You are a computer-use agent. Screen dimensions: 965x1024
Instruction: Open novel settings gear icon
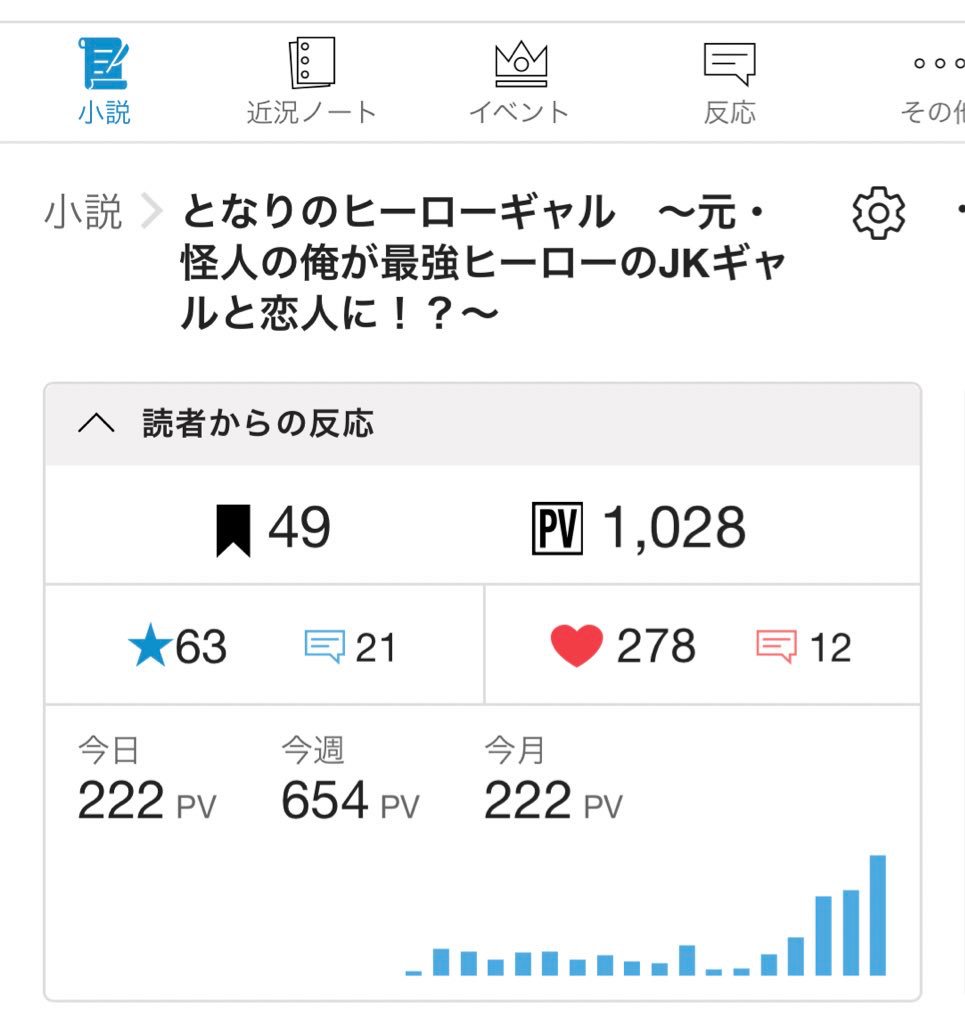pos(878,213)
